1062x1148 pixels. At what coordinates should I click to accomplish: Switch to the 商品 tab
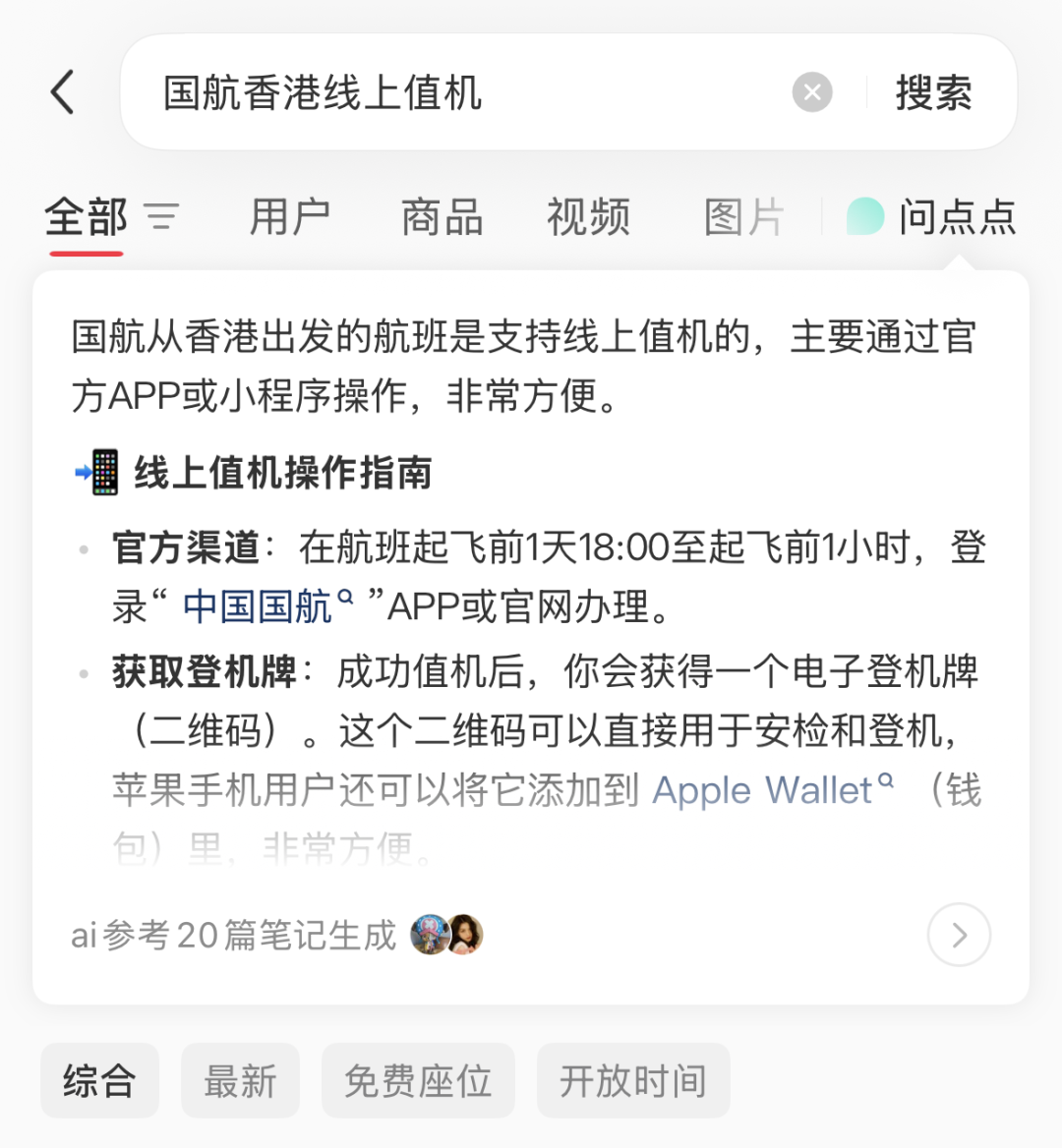tap(442, 216)
